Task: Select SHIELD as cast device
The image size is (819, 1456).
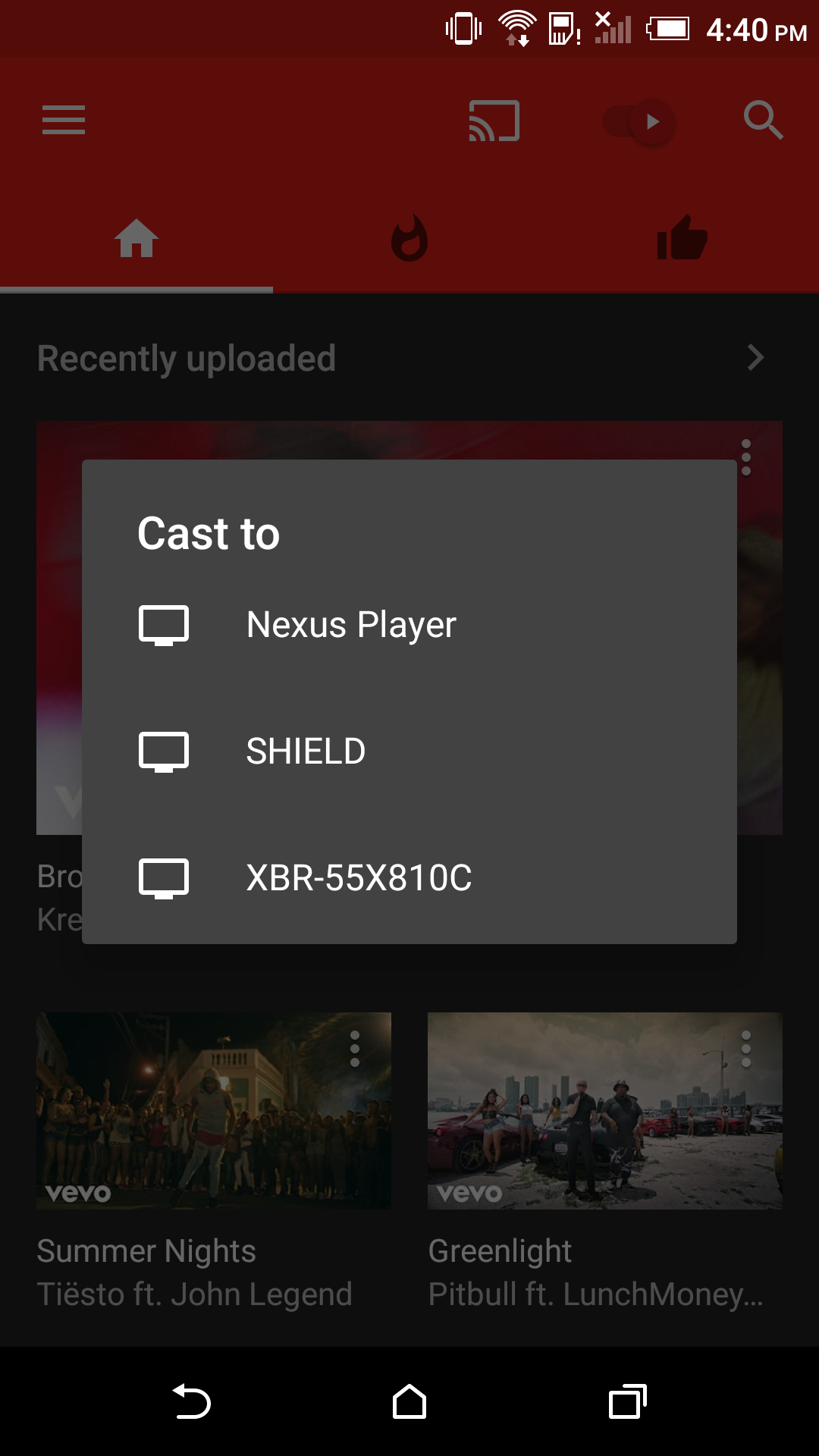Action: [409, 752]
